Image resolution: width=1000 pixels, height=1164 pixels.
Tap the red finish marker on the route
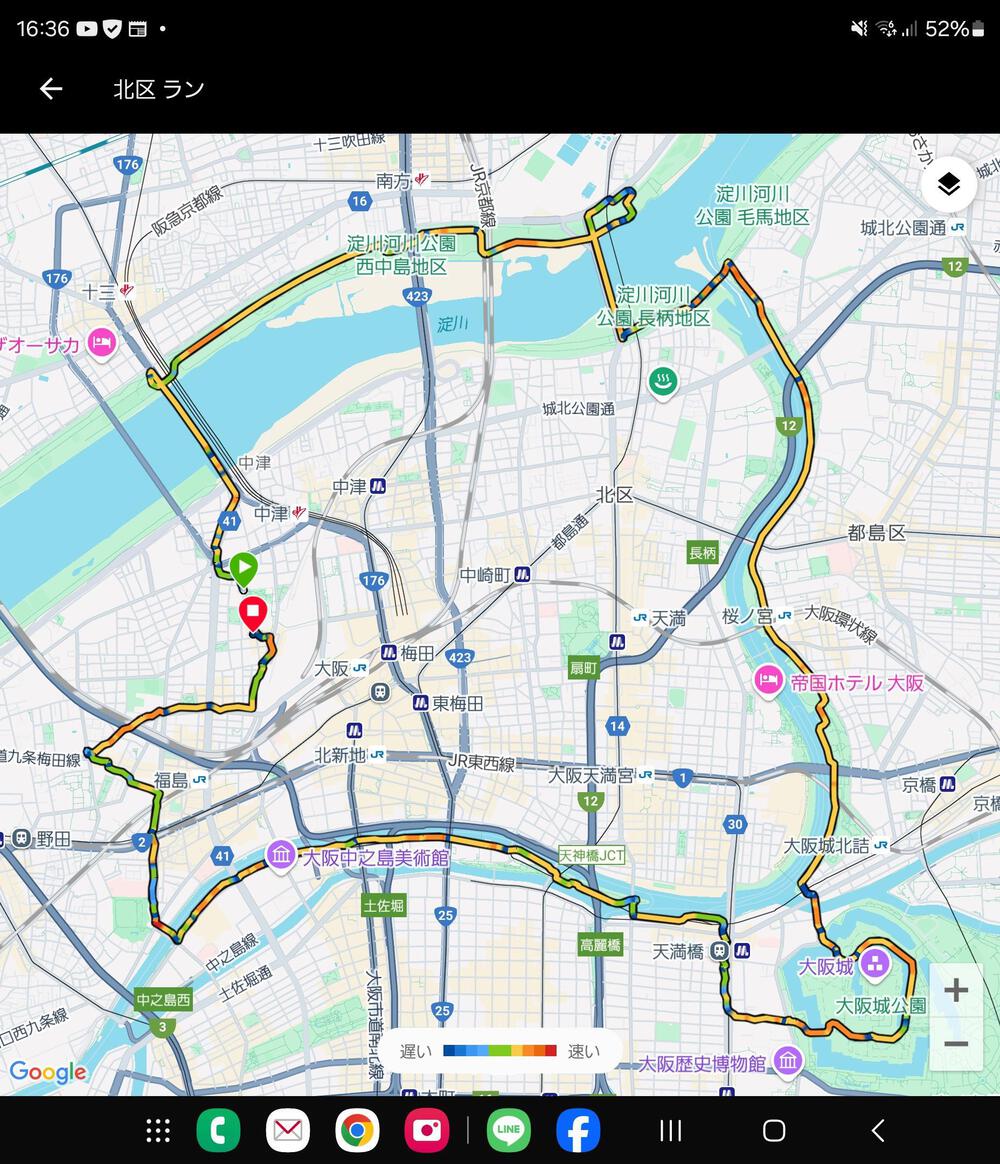coord(253,612)
